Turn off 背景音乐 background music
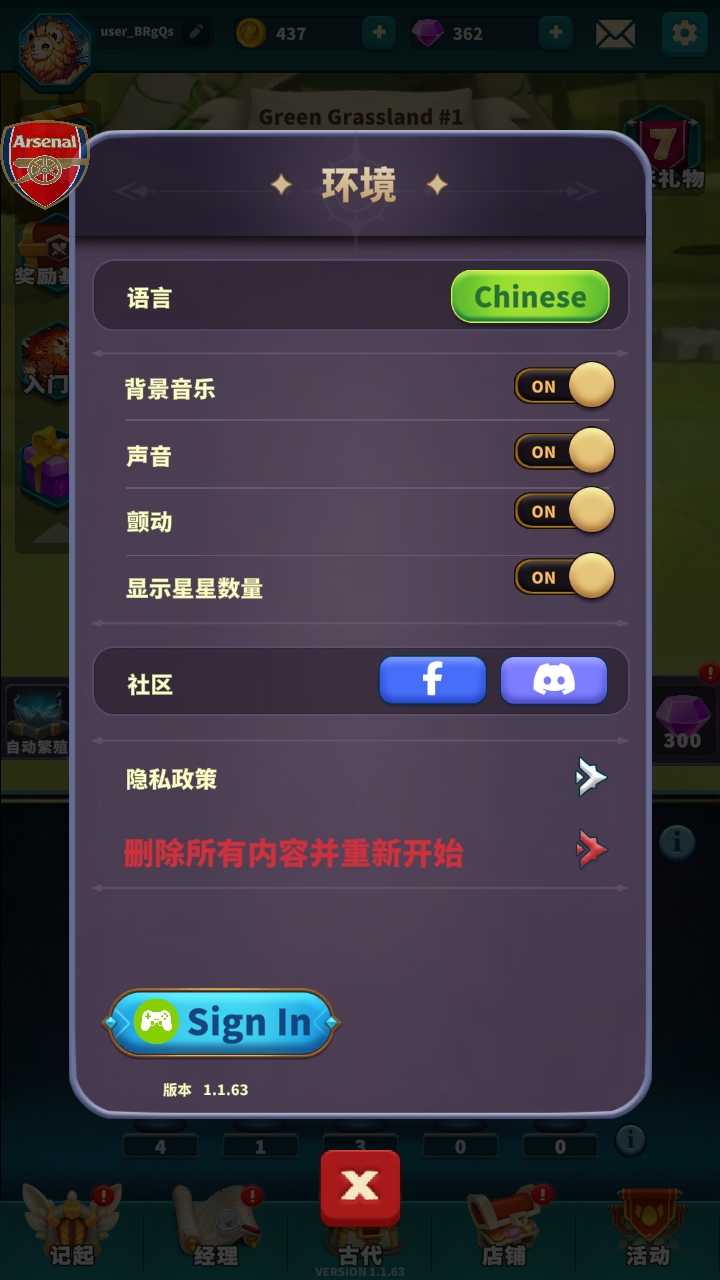Image resolution: width=720 pixels, height=1280 pixels. (564, 386)
